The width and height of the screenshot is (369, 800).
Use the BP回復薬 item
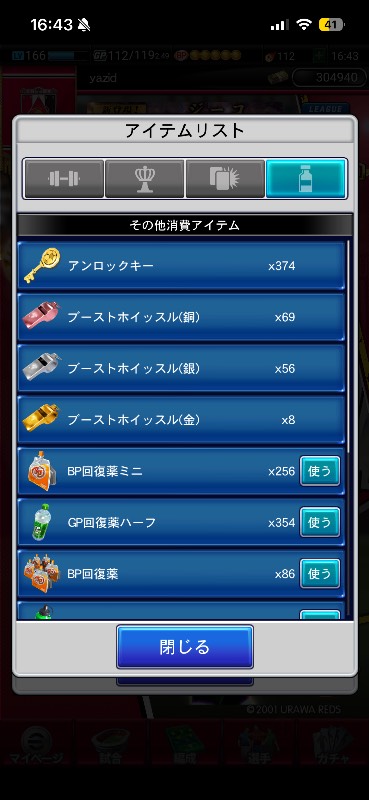pyautogui.click(x=320, y=573)
